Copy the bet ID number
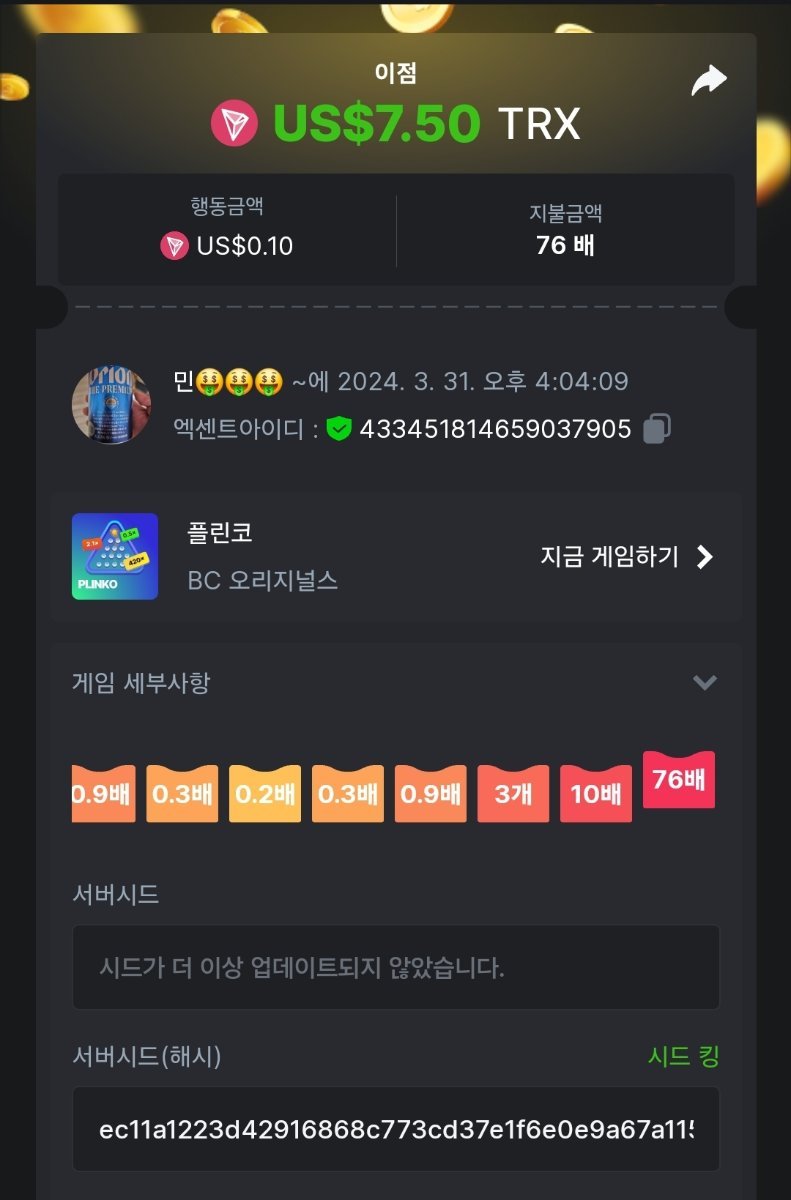The height and width of the screenshot is (1200, 791). (x=657, y=429)
